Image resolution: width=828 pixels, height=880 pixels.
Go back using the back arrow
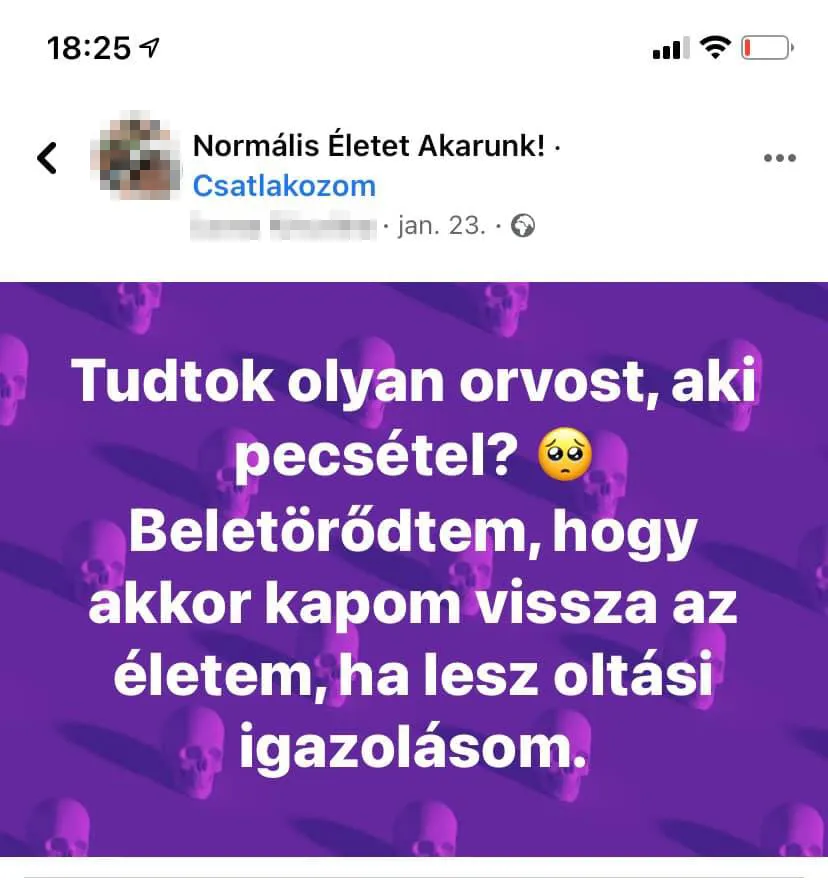pos(47,158)
